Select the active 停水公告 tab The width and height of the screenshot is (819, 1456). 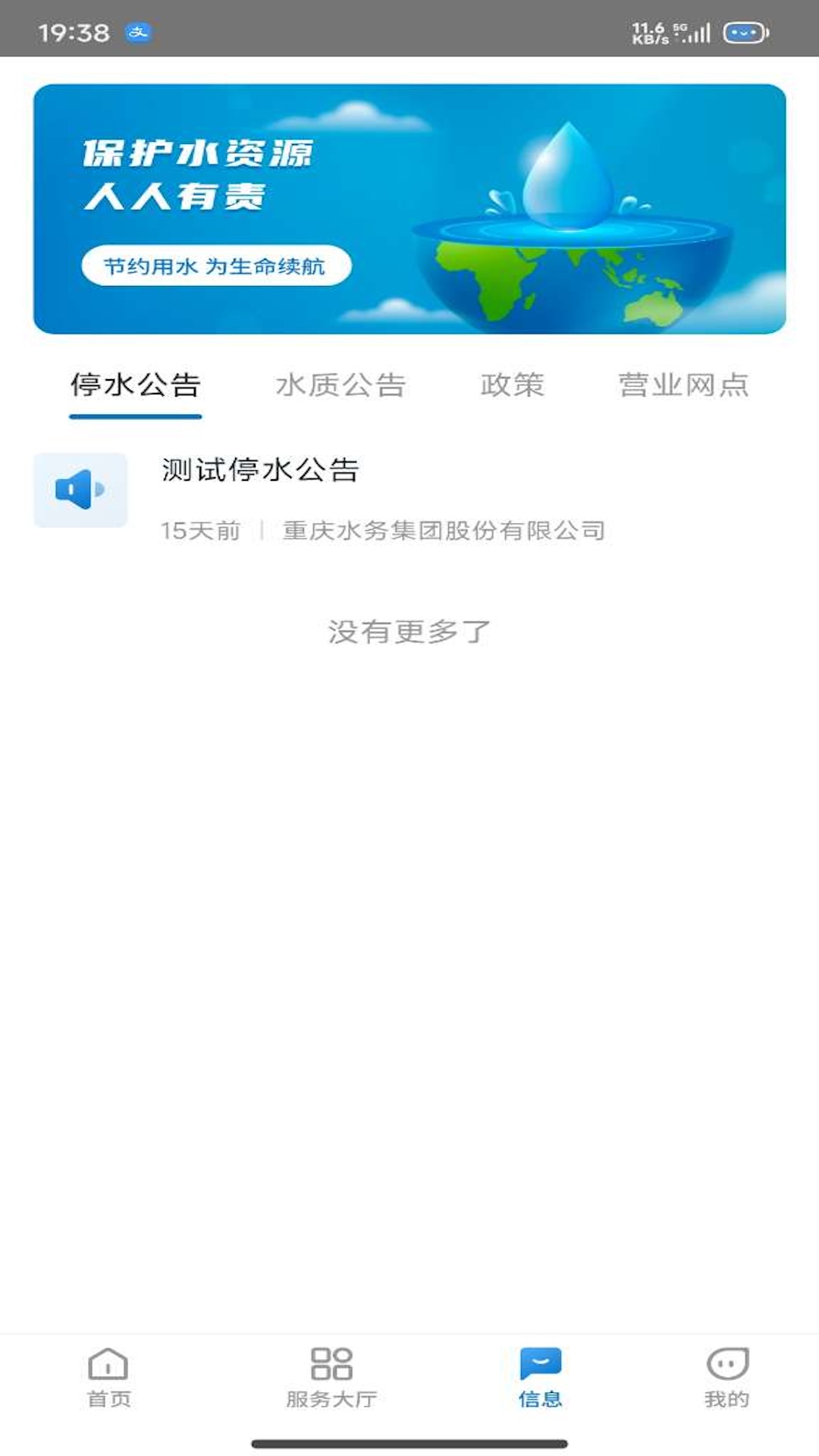pyautogui.click(x=136, y=385)
